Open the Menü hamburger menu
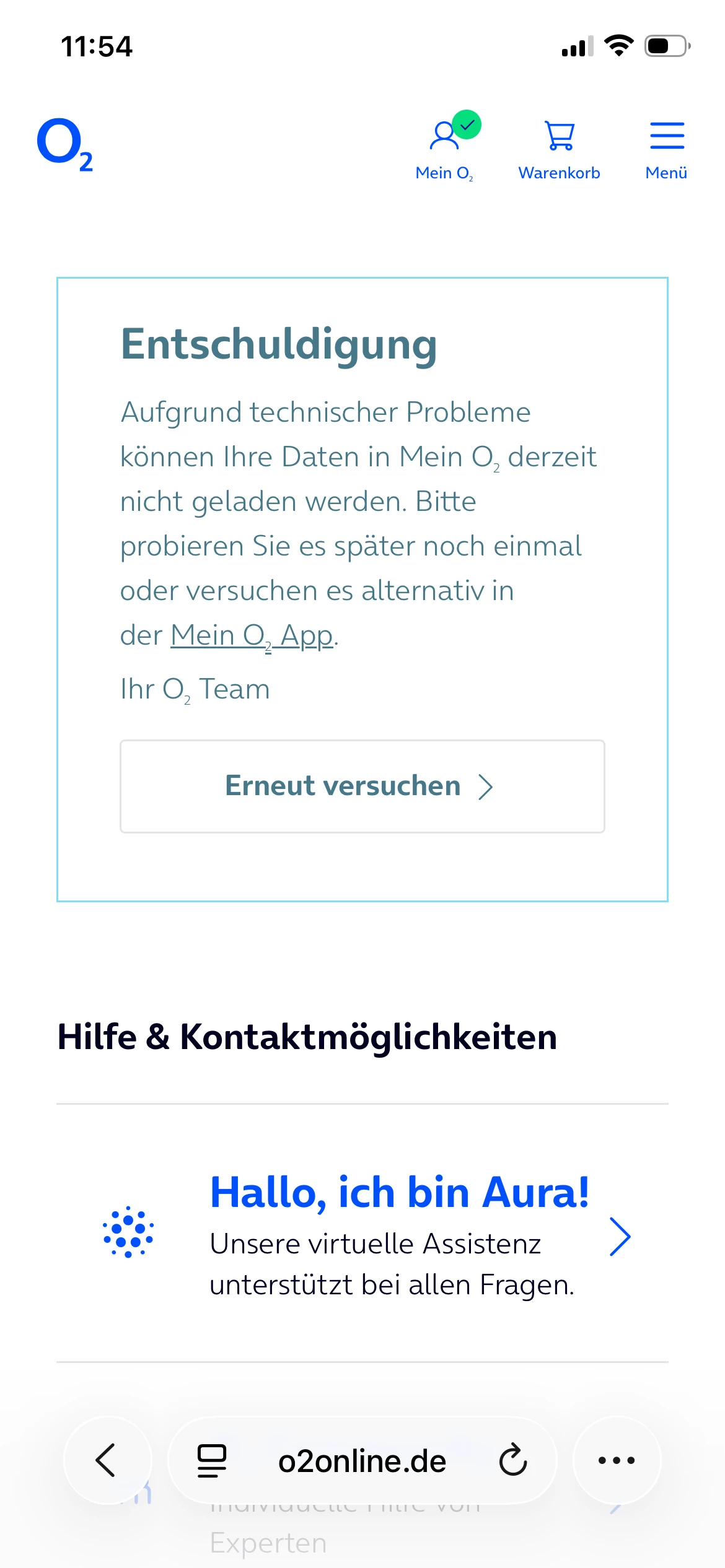The height and width of the screenshot is (1568, 725). tap(667, 147)
